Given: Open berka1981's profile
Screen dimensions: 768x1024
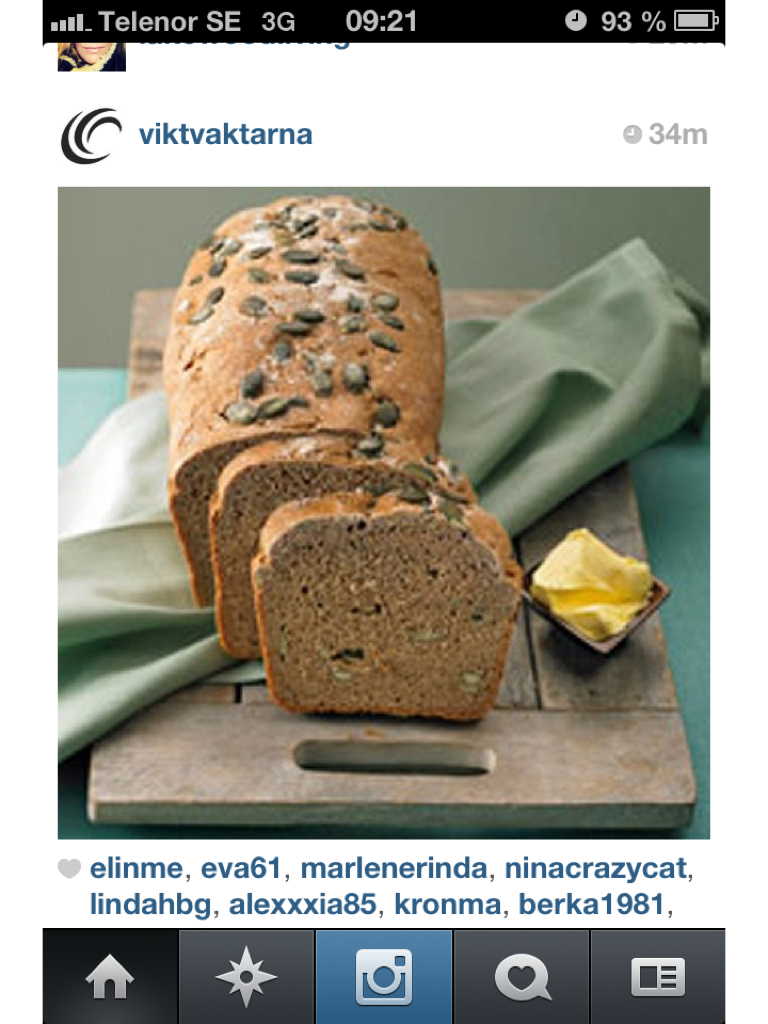Looking at the screenshot, I should pos(590,905).
